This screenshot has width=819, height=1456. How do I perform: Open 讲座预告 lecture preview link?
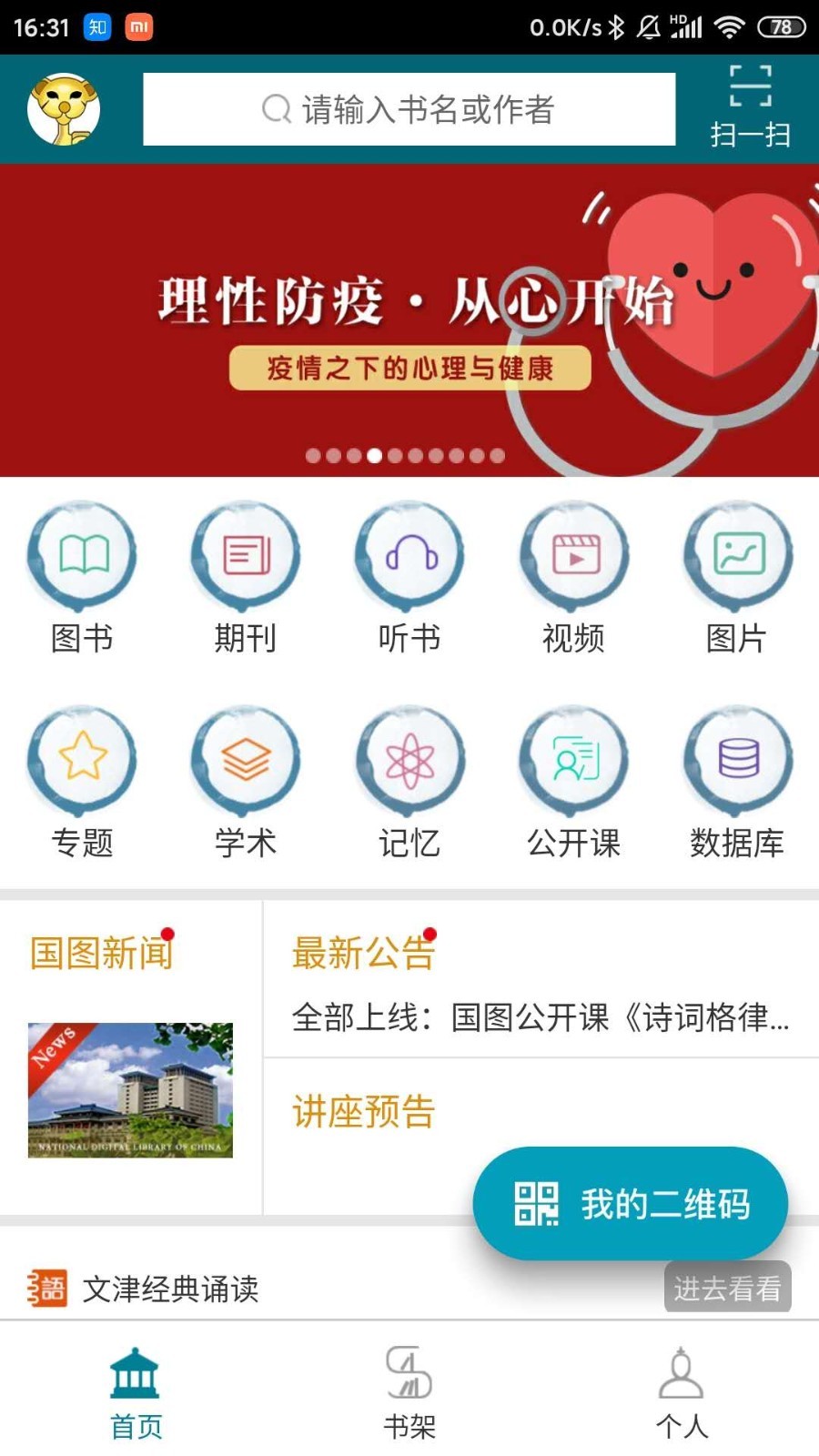pyautogui.click(x=363, y=1112)
